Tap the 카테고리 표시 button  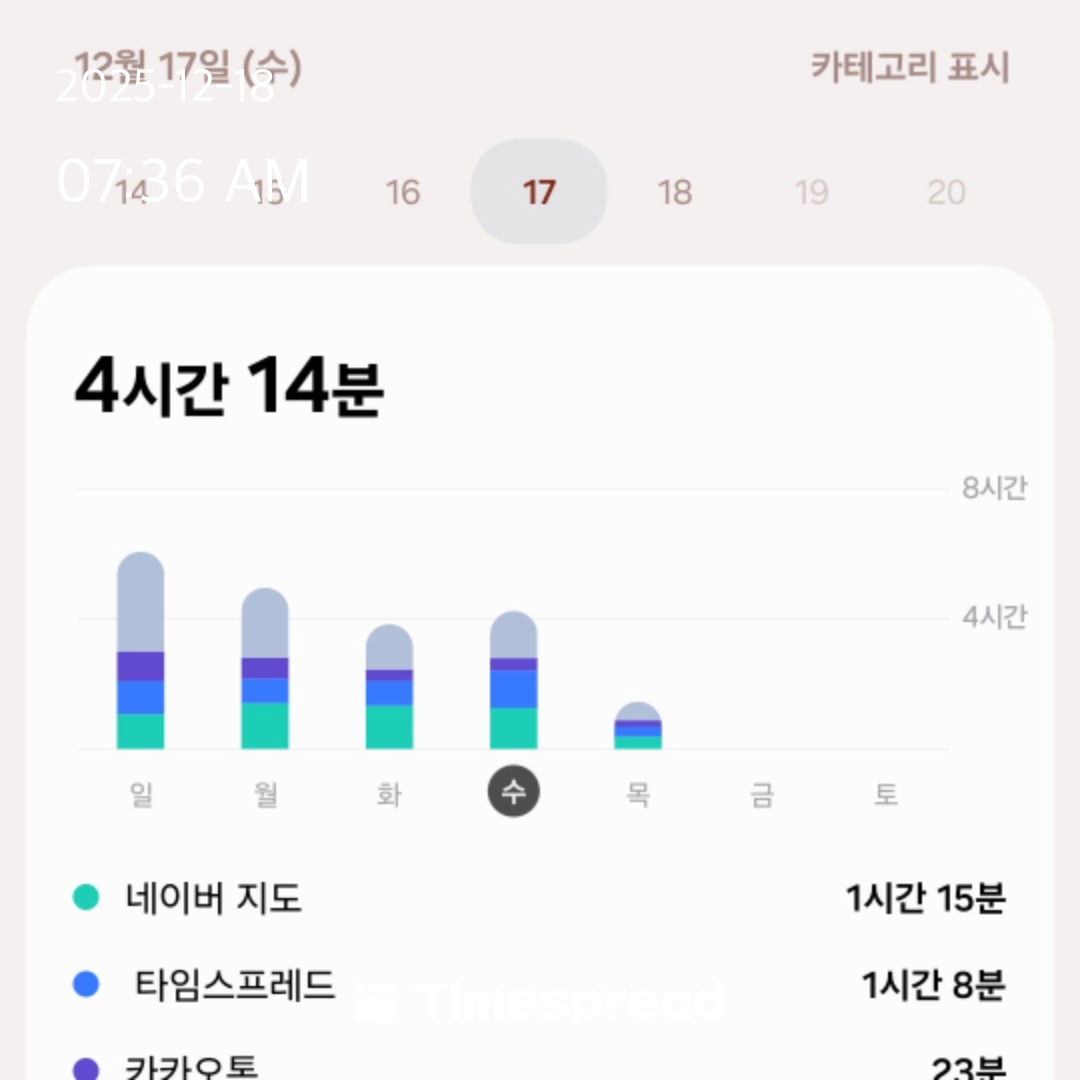[x=909, y=68]
